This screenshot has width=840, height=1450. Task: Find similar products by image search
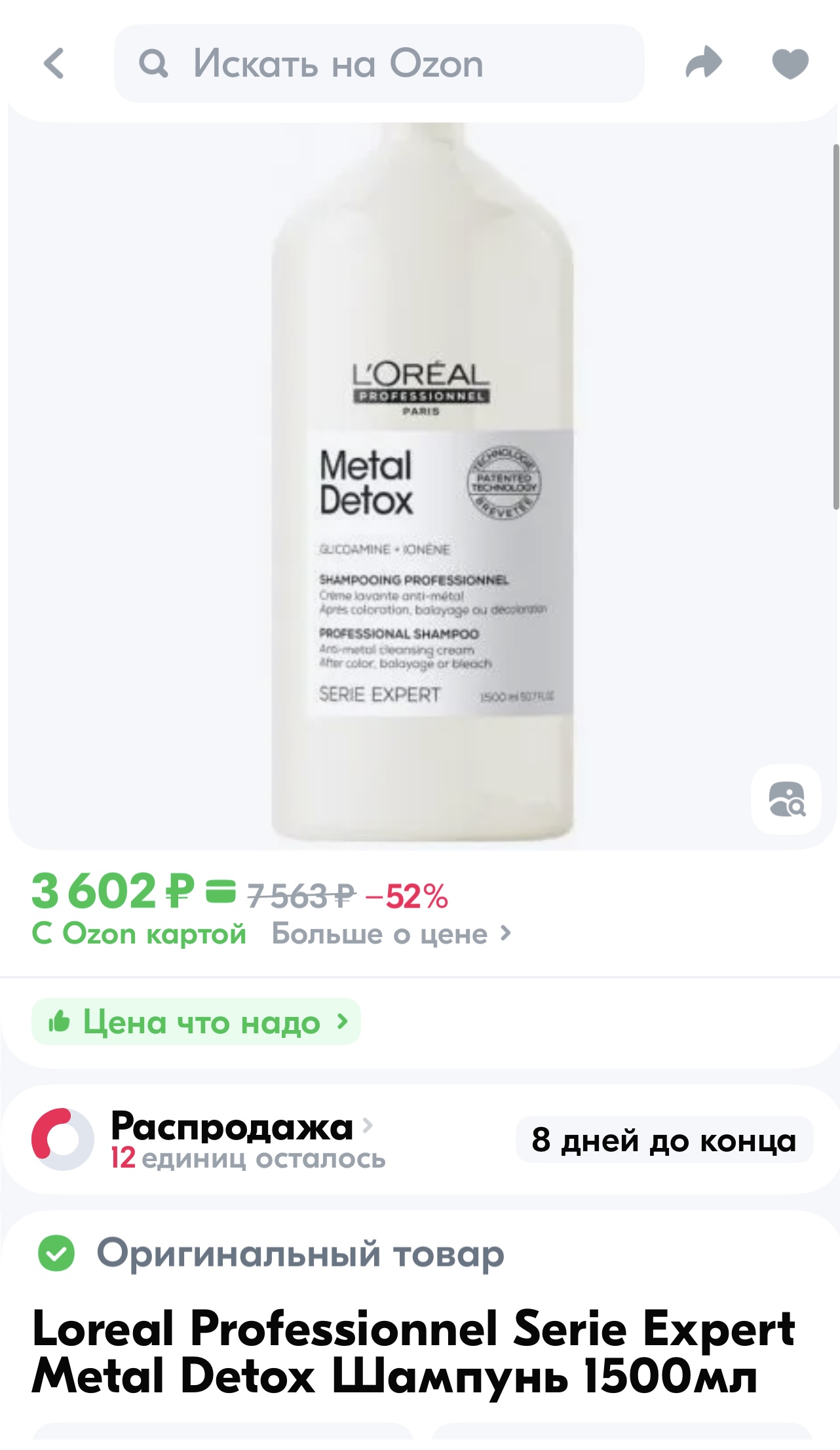click(x=786, y=799)
